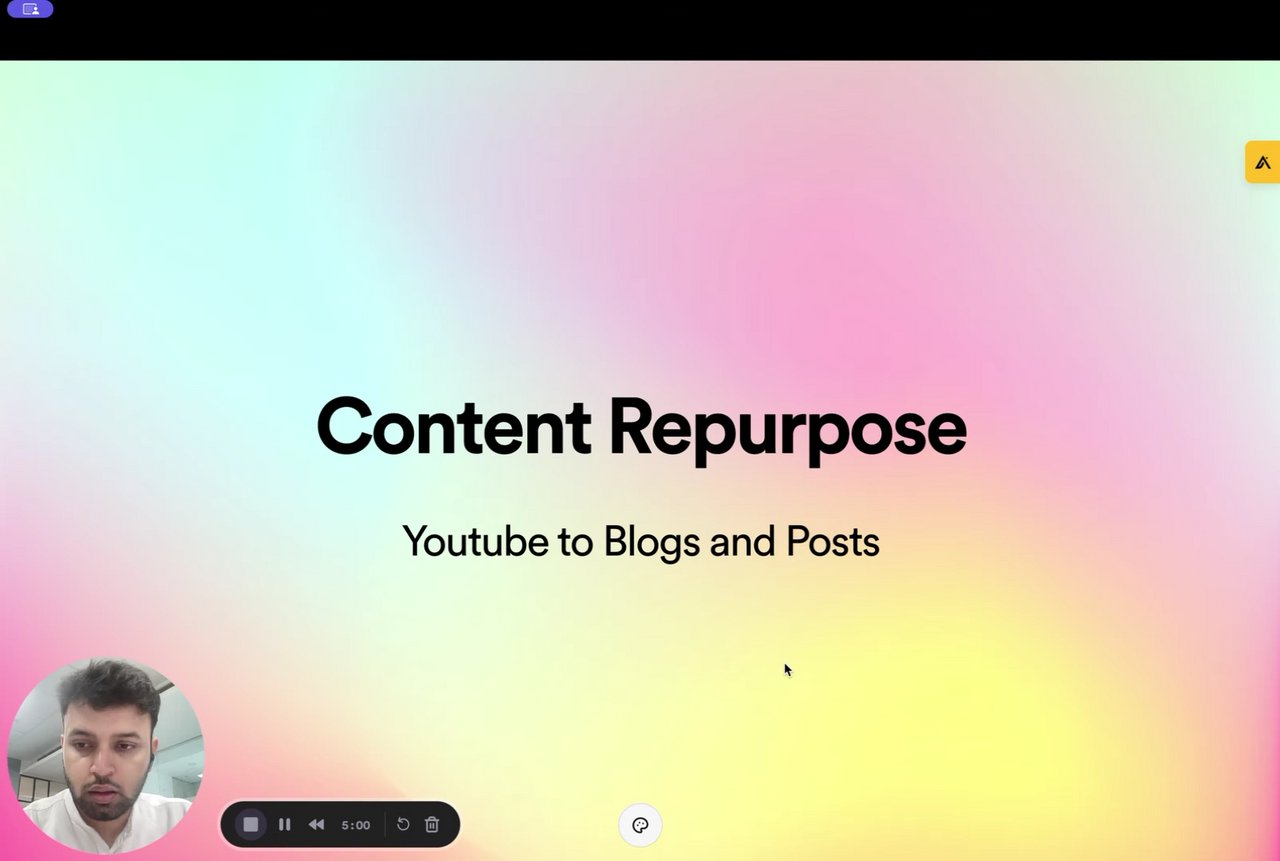Rewind the recording
1280x861 pixels.
tap(316, 825)
